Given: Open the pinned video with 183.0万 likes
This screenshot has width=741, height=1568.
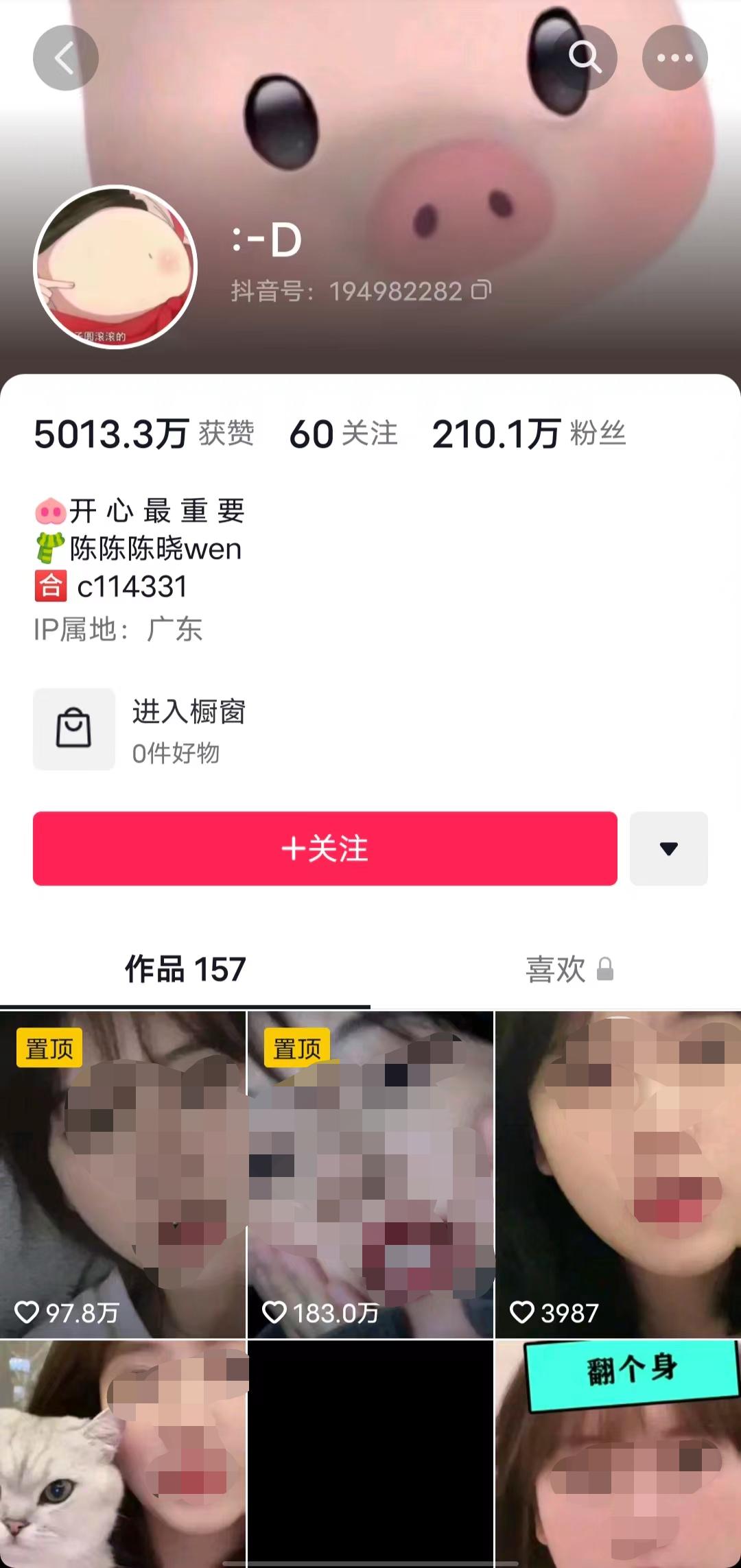Looking at the screenshot, I should point(370,1174).
